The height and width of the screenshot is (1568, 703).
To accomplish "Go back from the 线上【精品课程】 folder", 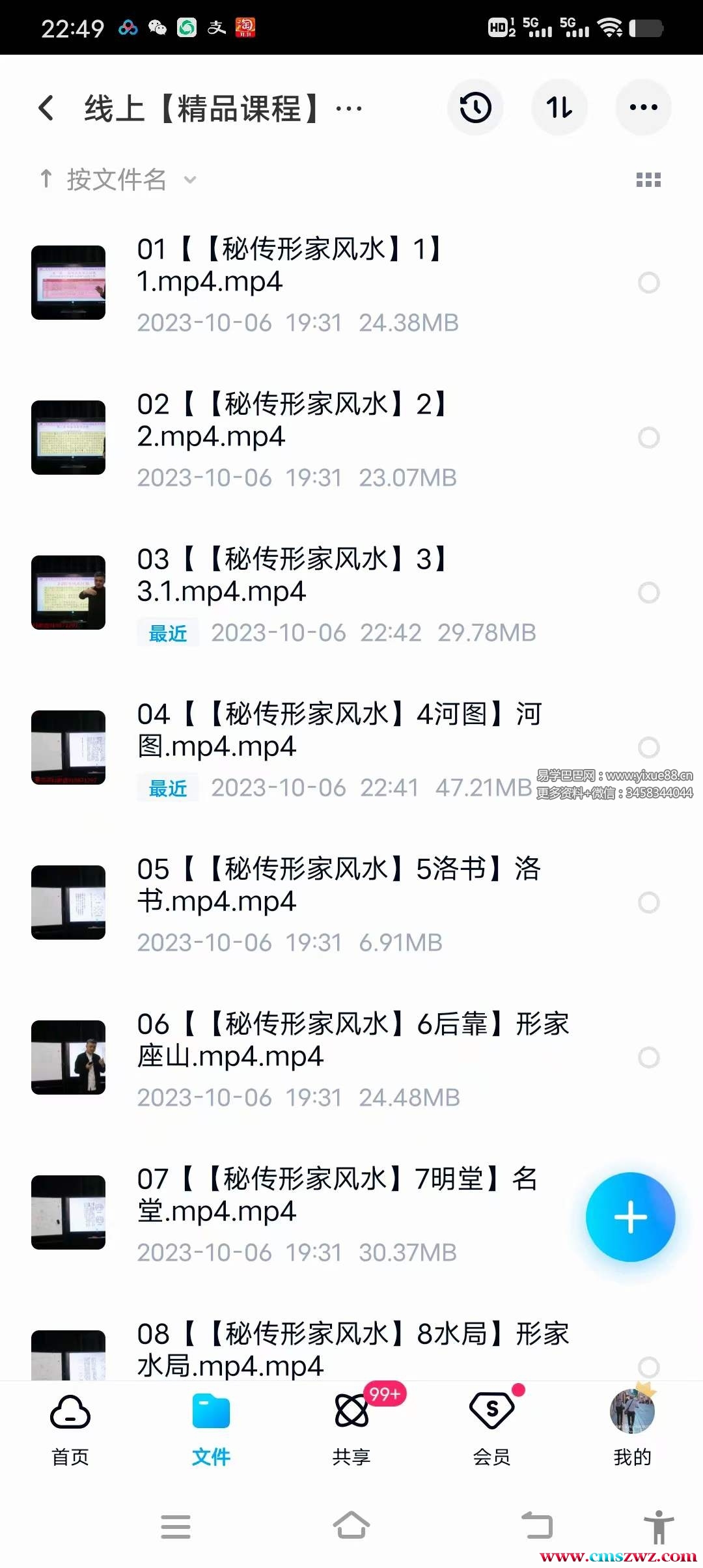I will [46, 108].
